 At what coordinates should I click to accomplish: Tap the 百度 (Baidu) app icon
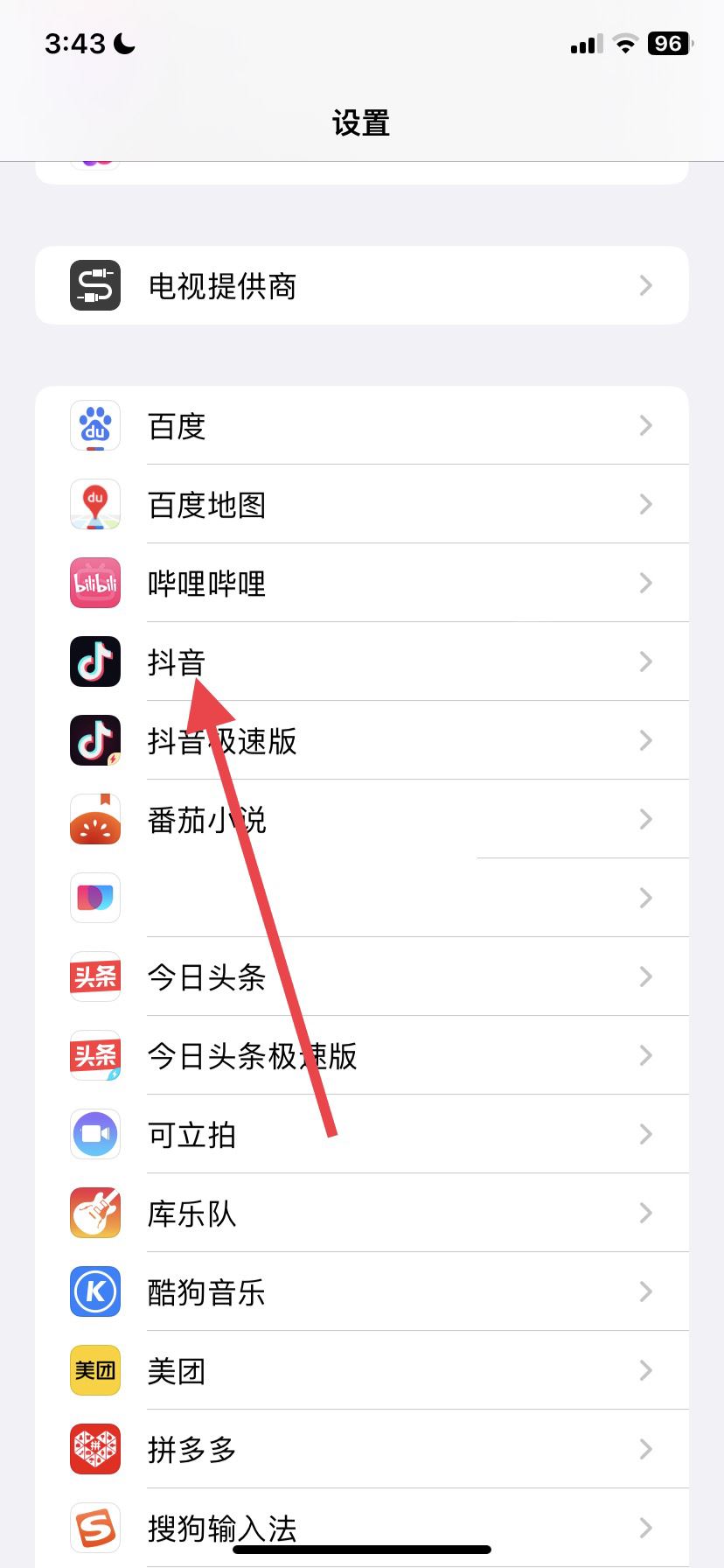click(x=94, y=425)
